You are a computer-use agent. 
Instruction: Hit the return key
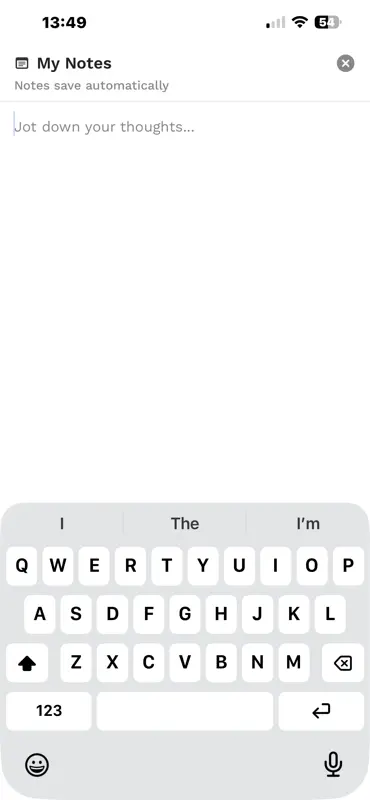coord(322,711)
